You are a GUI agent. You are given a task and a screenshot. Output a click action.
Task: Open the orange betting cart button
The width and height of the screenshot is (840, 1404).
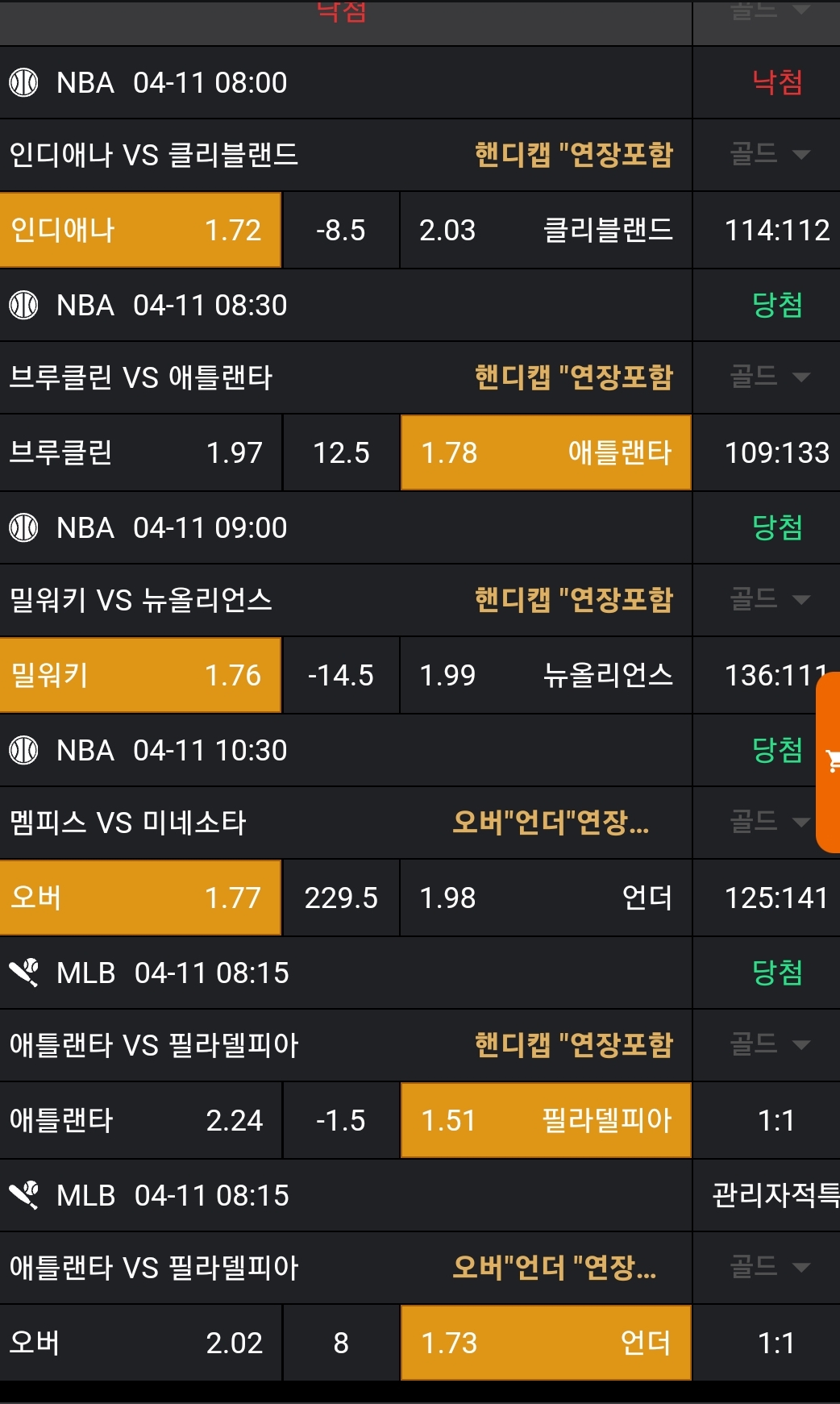click(830, 761)
